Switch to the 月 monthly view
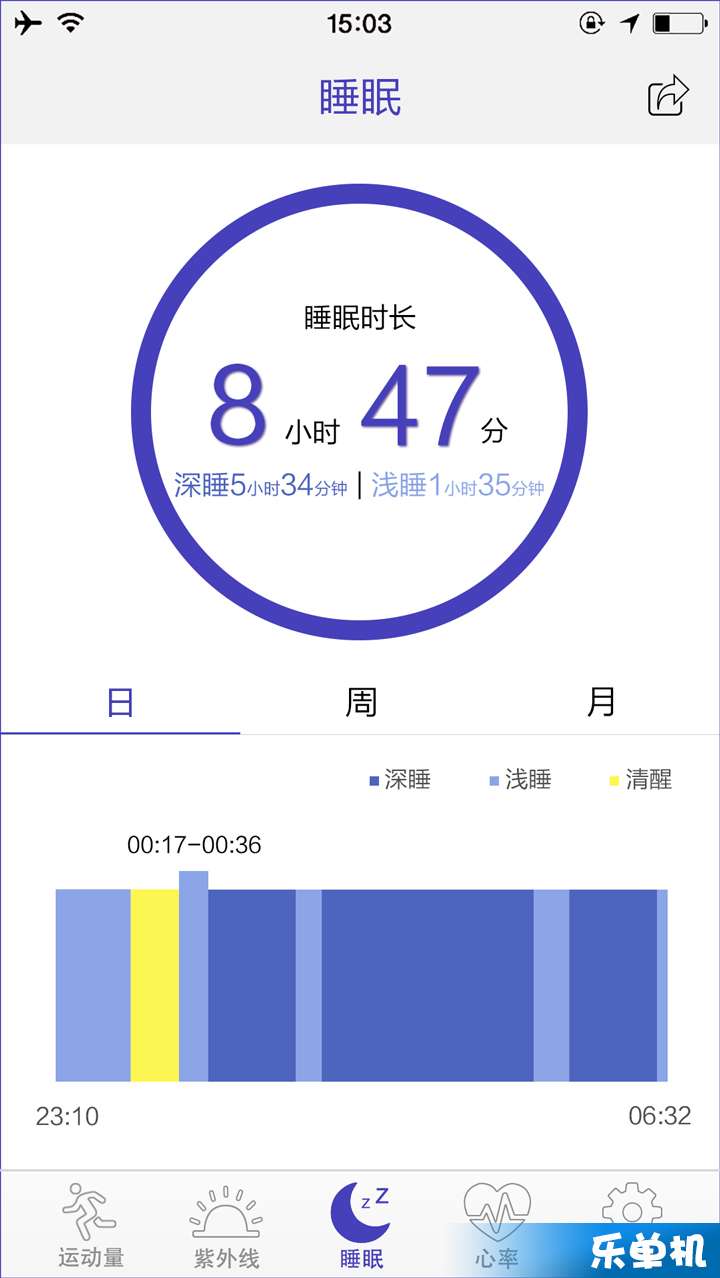The width and height of the screenshot is (720, 1278). pos(600,703)
